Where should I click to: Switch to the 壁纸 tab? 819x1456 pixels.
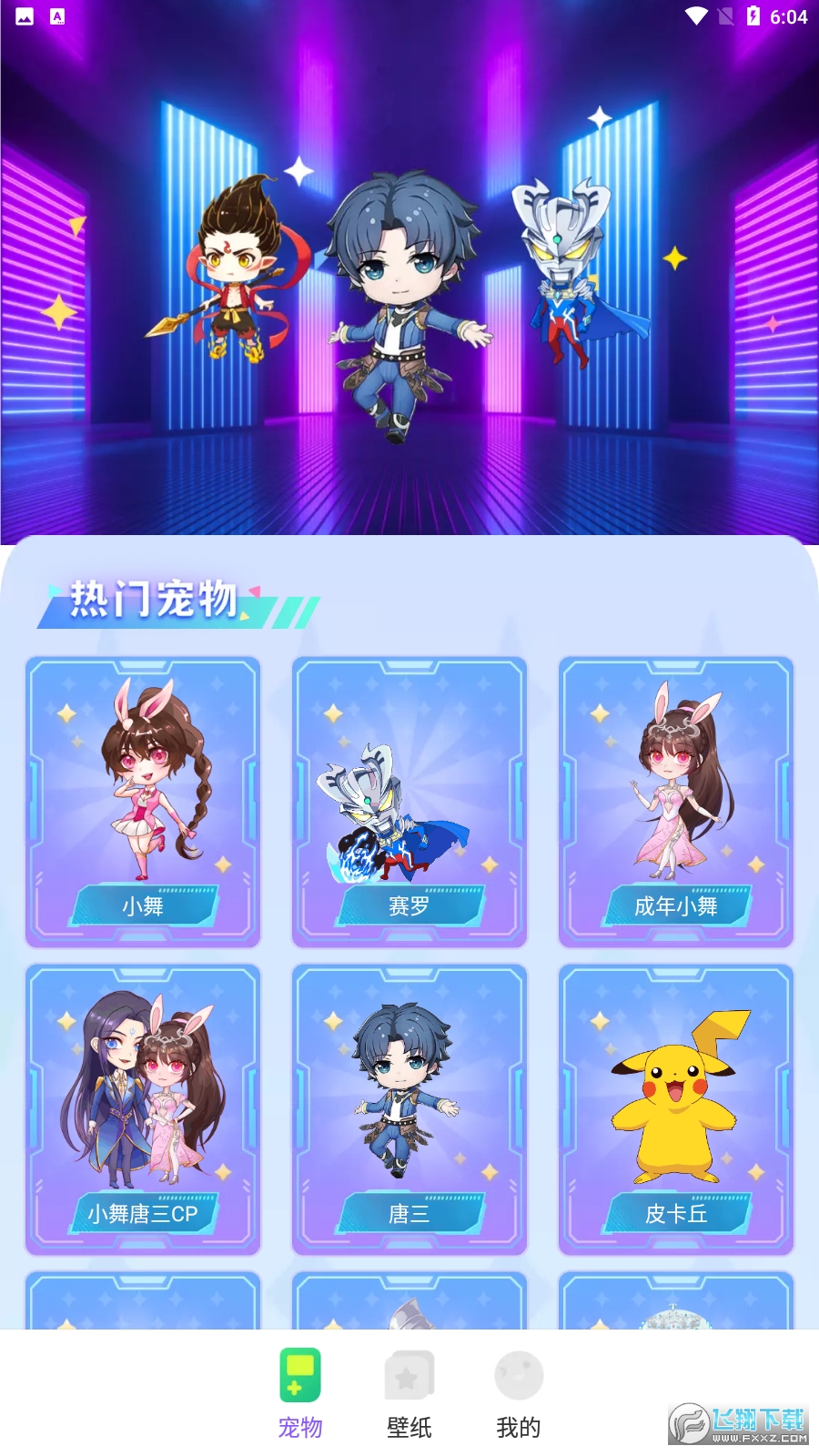tap(409, 1394)
